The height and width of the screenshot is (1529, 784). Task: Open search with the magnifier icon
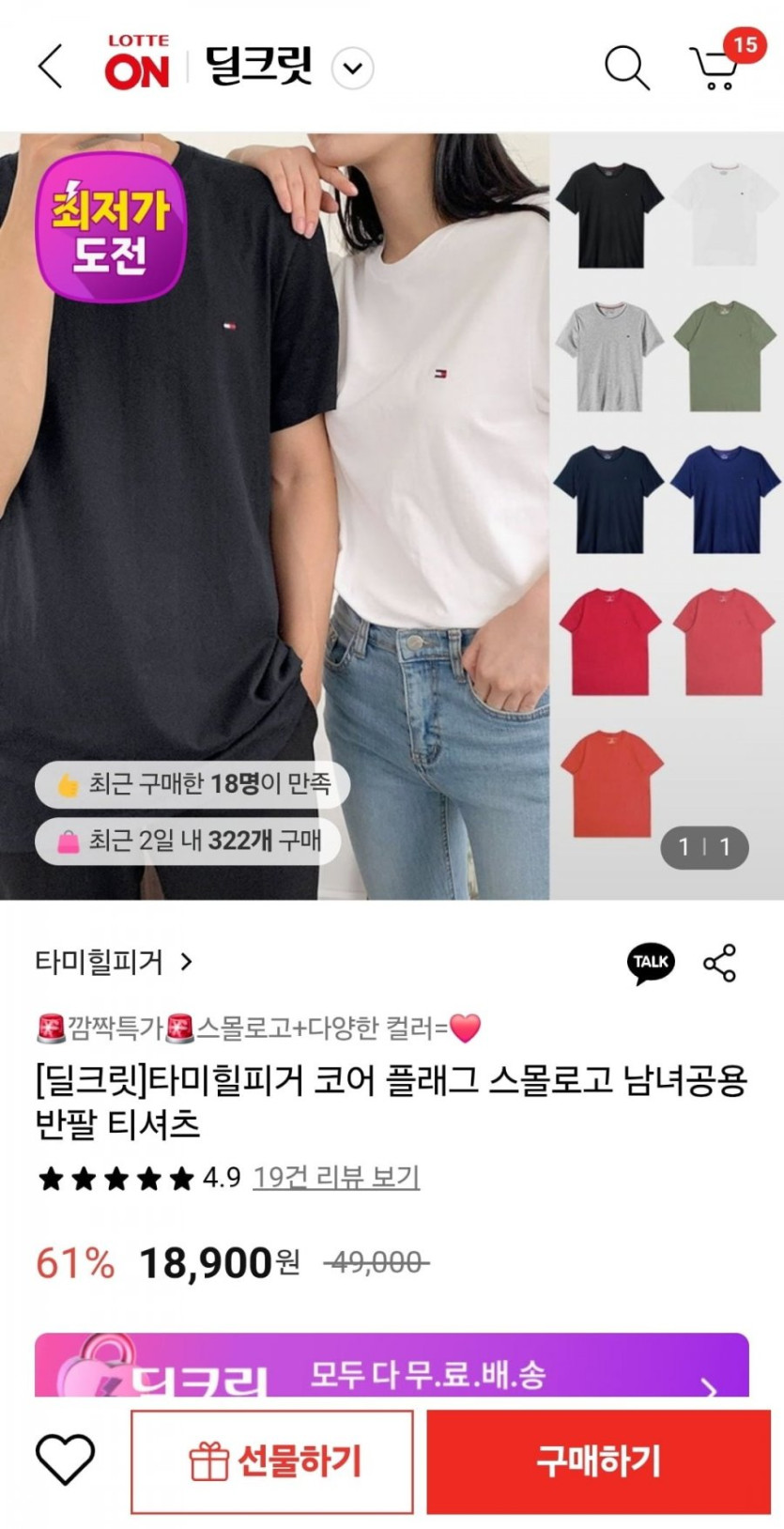[x=626, y=68]
